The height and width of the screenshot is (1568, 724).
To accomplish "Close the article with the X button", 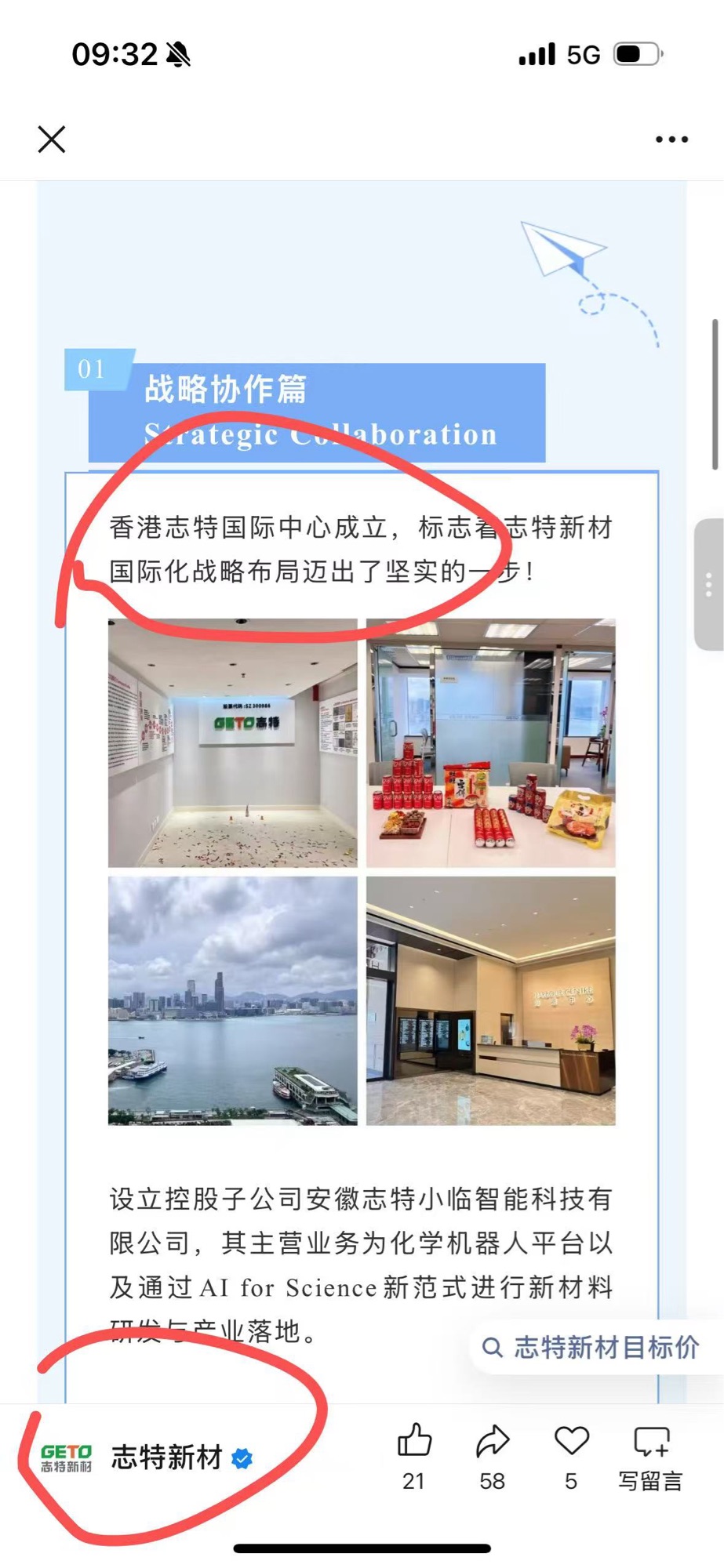I will point(52,140).
